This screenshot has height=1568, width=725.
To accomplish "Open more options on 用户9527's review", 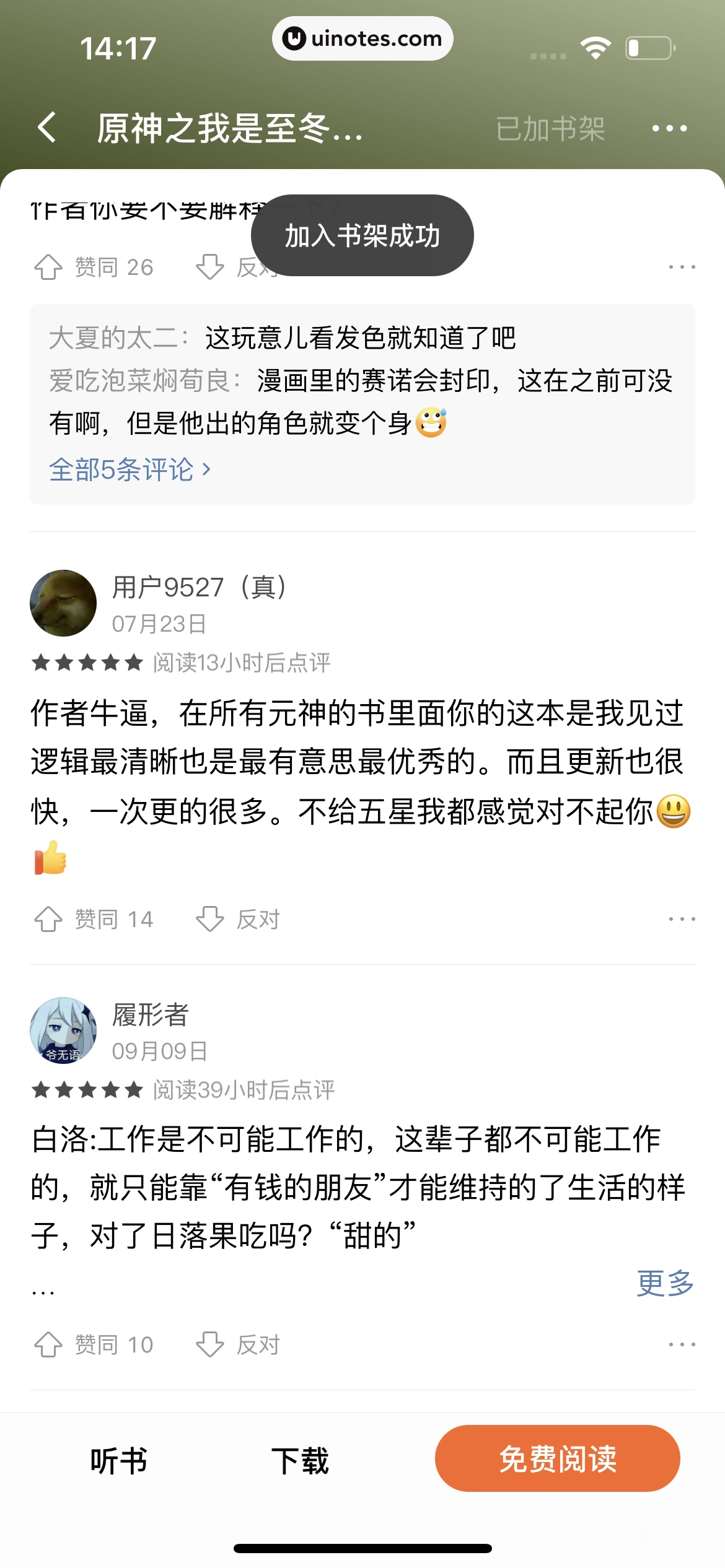I will (682, 920).
